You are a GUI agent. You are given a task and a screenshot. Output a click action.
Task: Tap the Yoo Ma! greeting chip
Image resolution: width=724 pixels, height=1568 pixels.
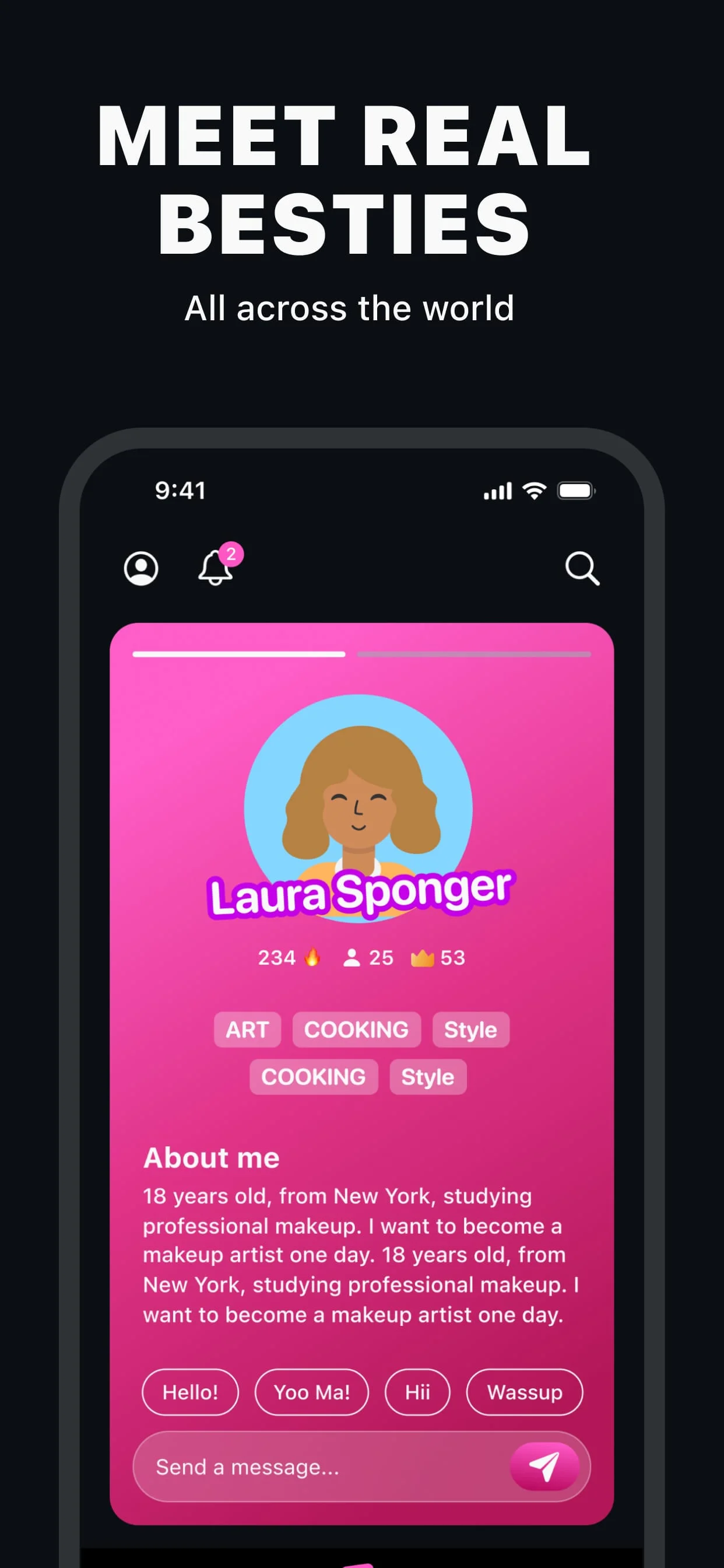coord(311,1392)
